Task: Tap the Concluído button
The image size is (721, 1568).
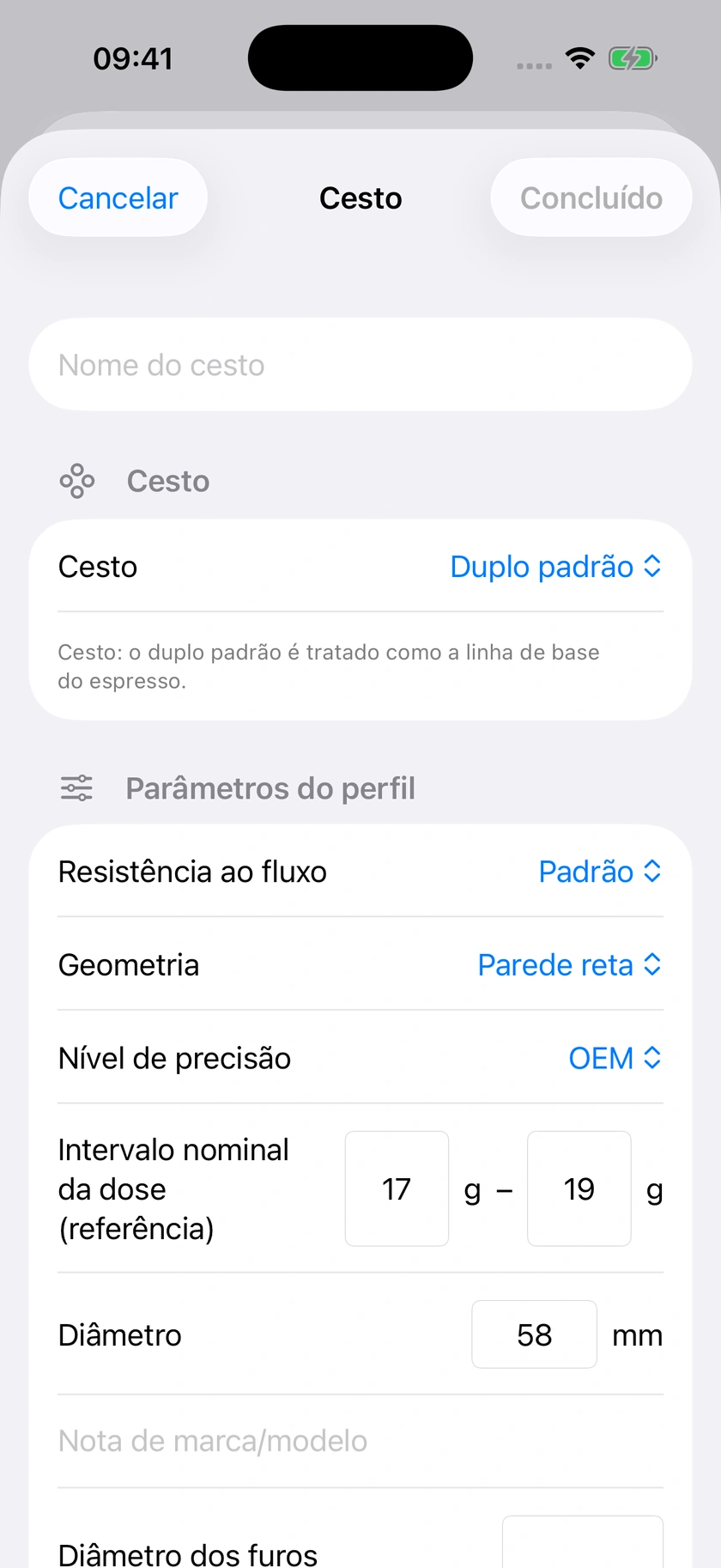Action: [591, 198]
